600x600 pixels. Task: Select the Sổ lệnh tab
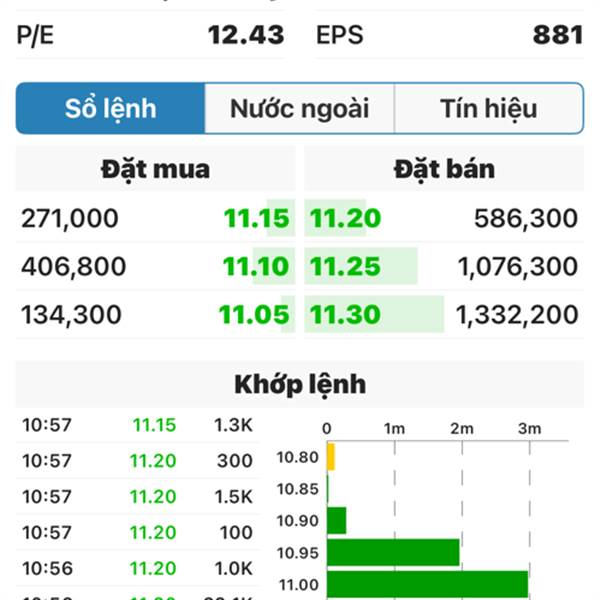111,108
